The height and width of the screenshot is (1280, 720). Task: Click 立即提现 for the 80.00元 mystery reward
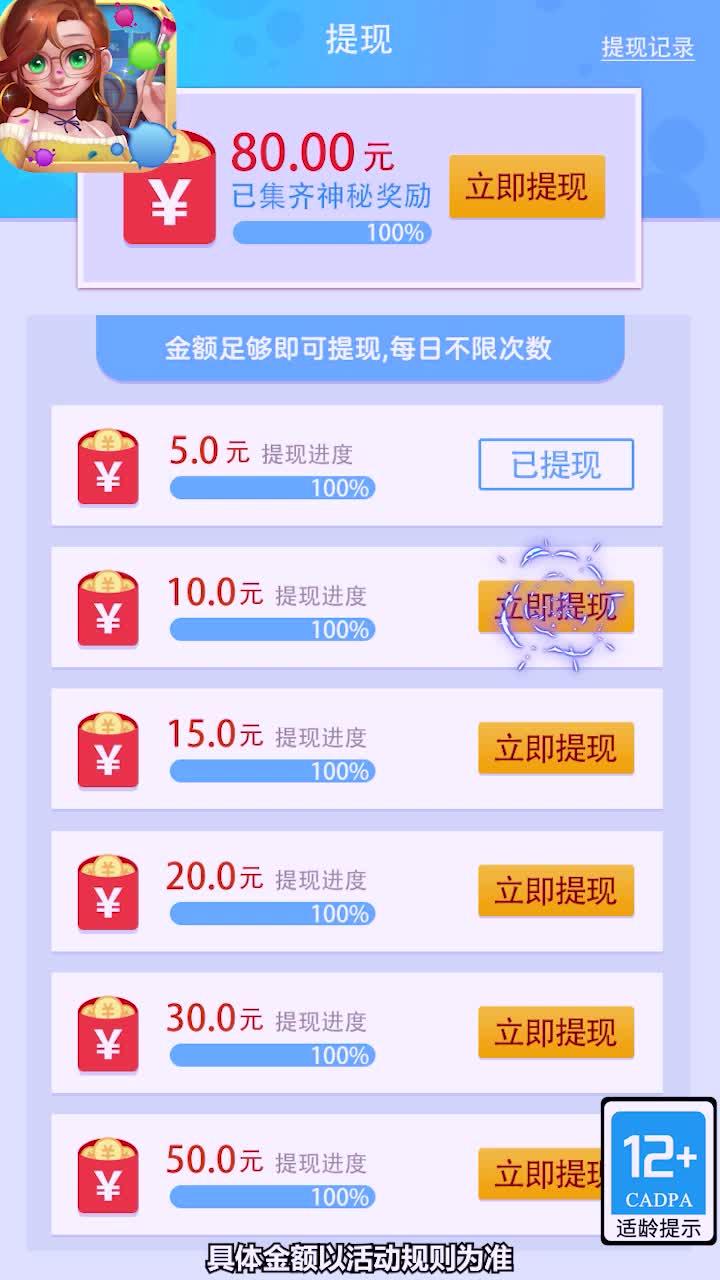pyautogui.click(x=527, y=186)
